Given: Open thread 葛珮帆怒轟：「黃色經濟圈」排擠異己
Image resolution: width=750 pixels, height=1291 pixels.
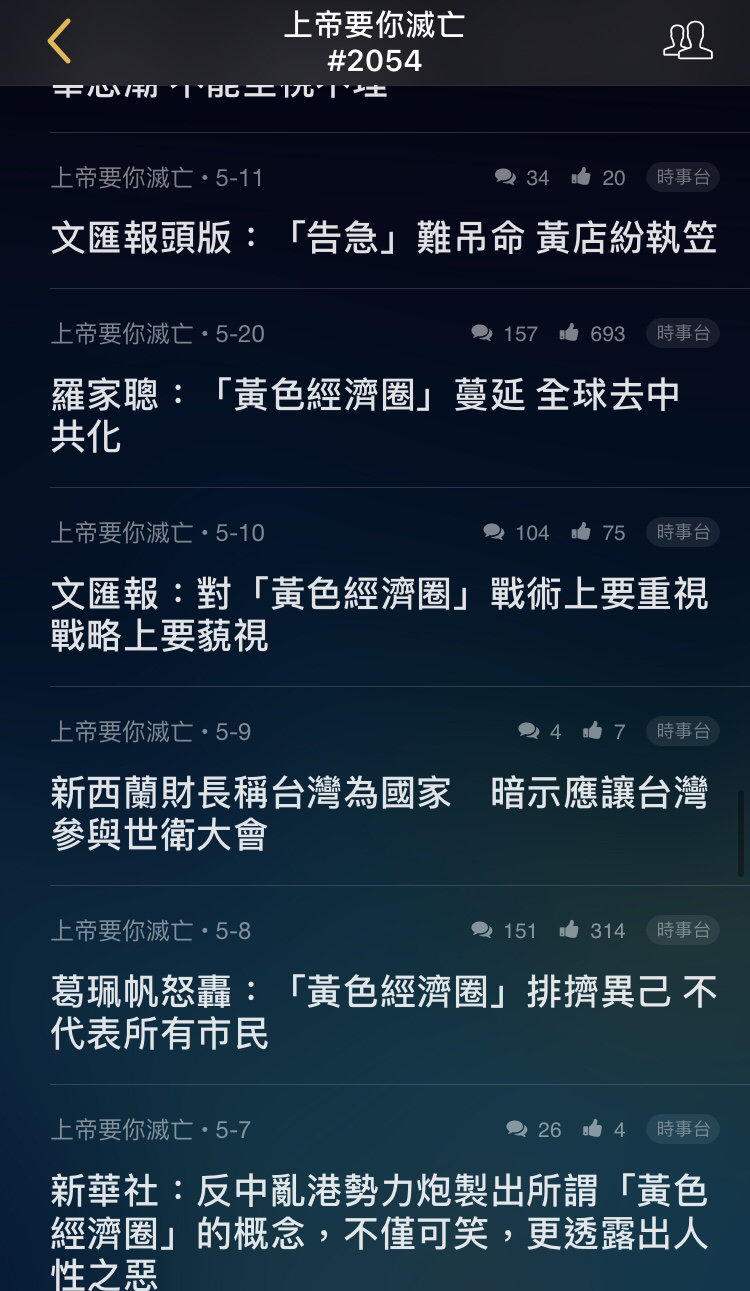Looking at the screenshot, I should pos(384,1013).
